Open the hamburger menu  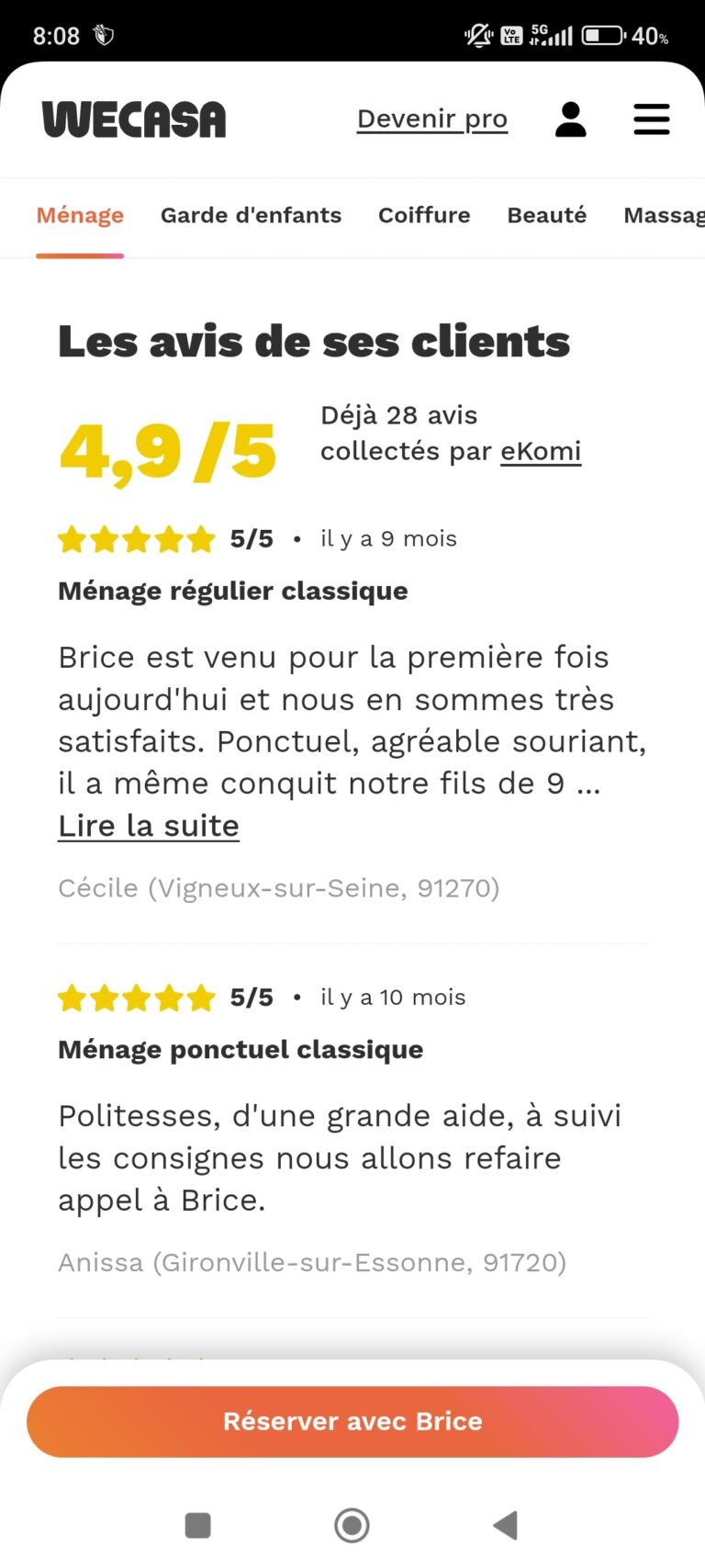(651, 119)
